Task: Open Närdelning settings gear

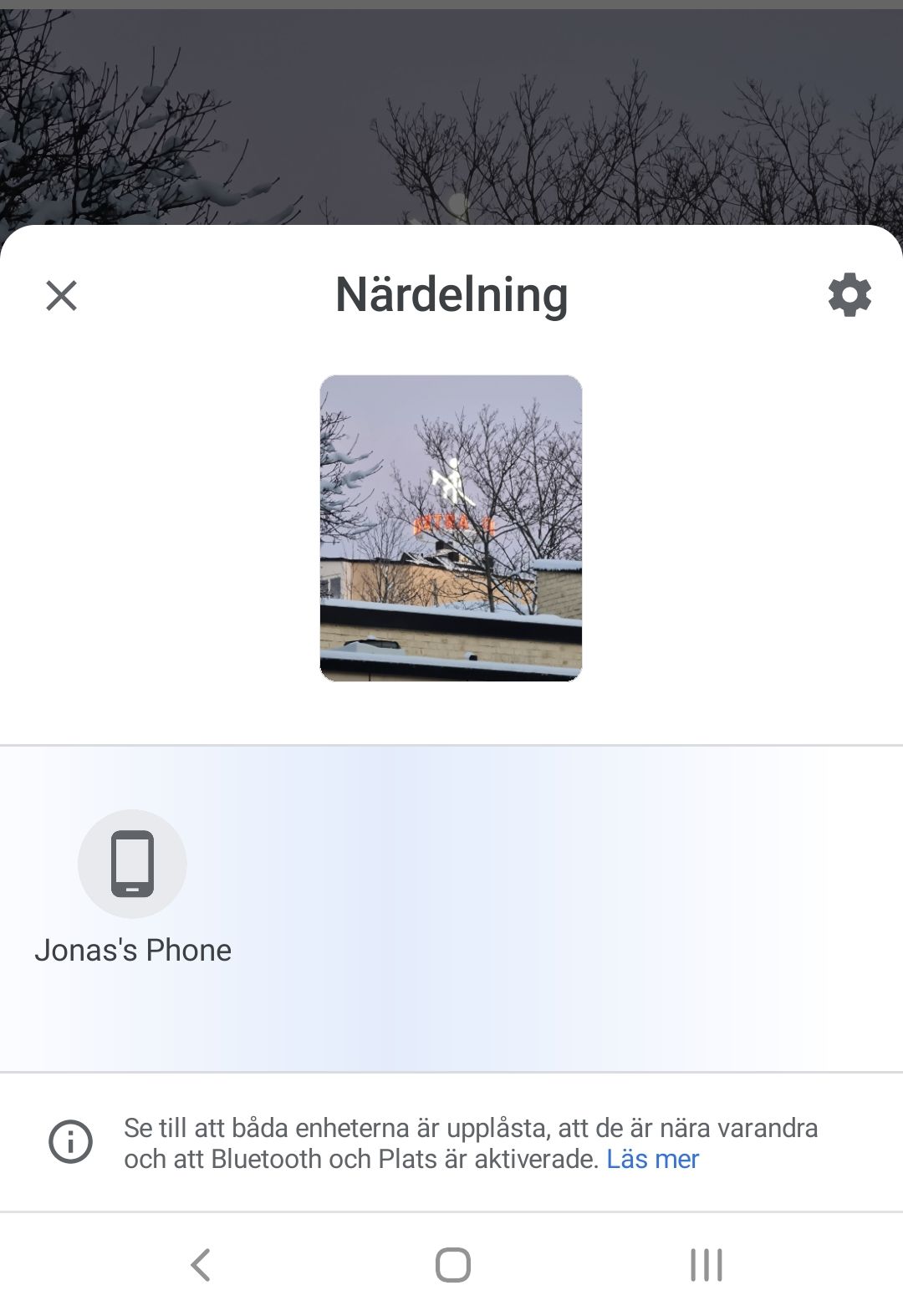Action: (x=849, y=295)
